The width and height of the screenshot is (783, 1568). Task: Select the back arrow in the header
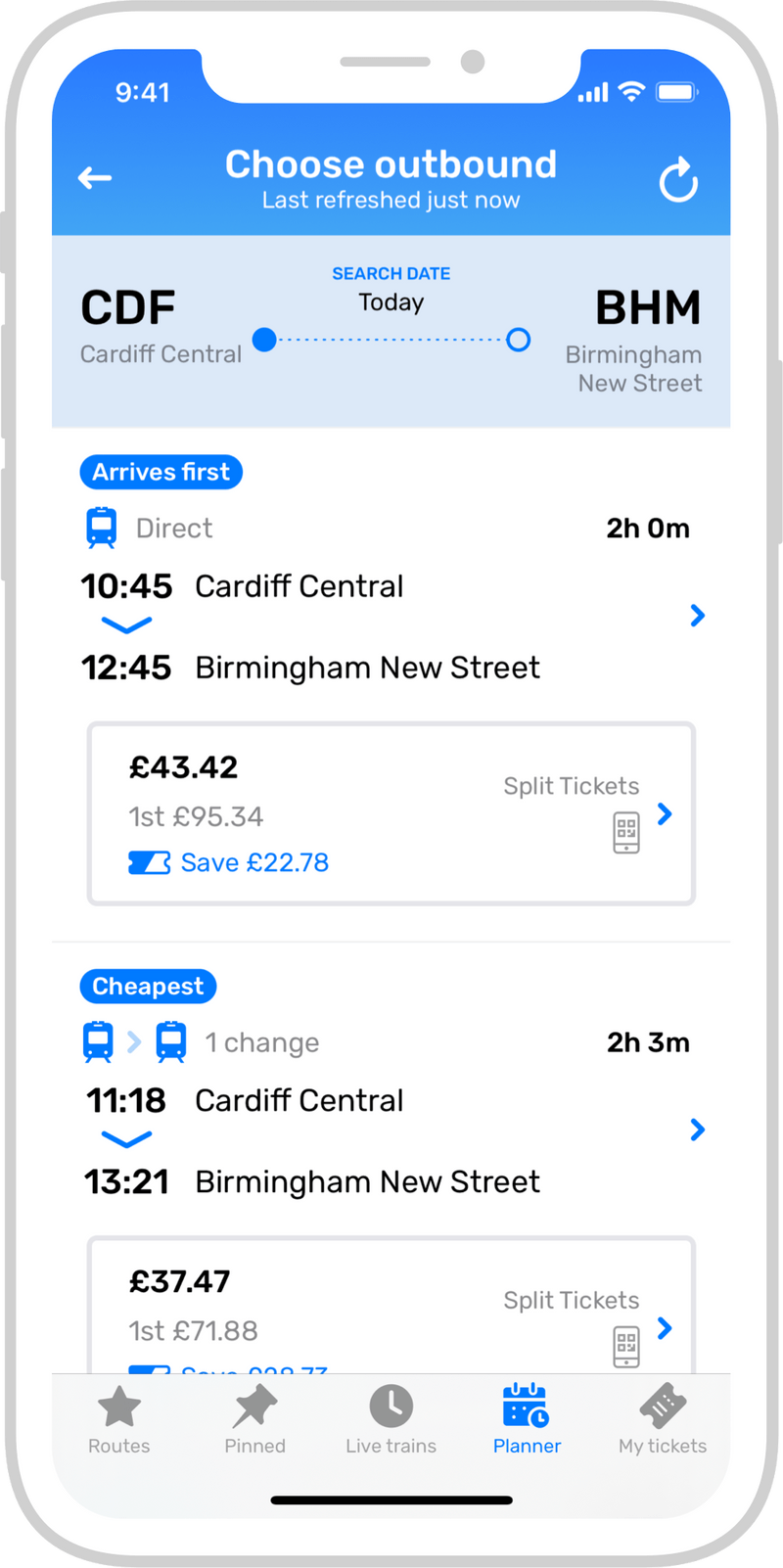tap(94, 177)
